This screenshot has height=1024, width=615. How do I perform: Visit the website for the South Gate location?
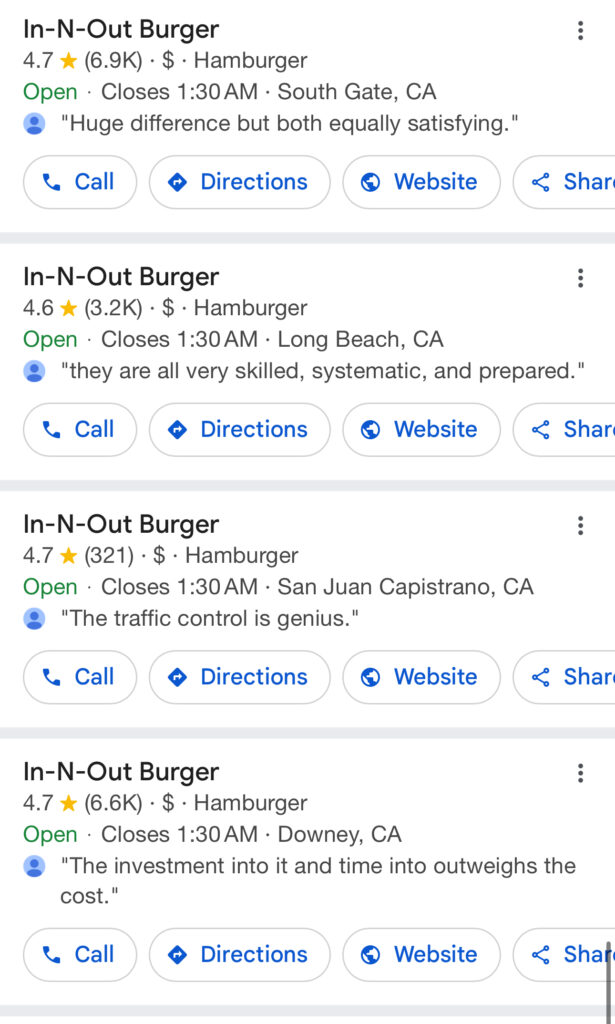[421, 182]
